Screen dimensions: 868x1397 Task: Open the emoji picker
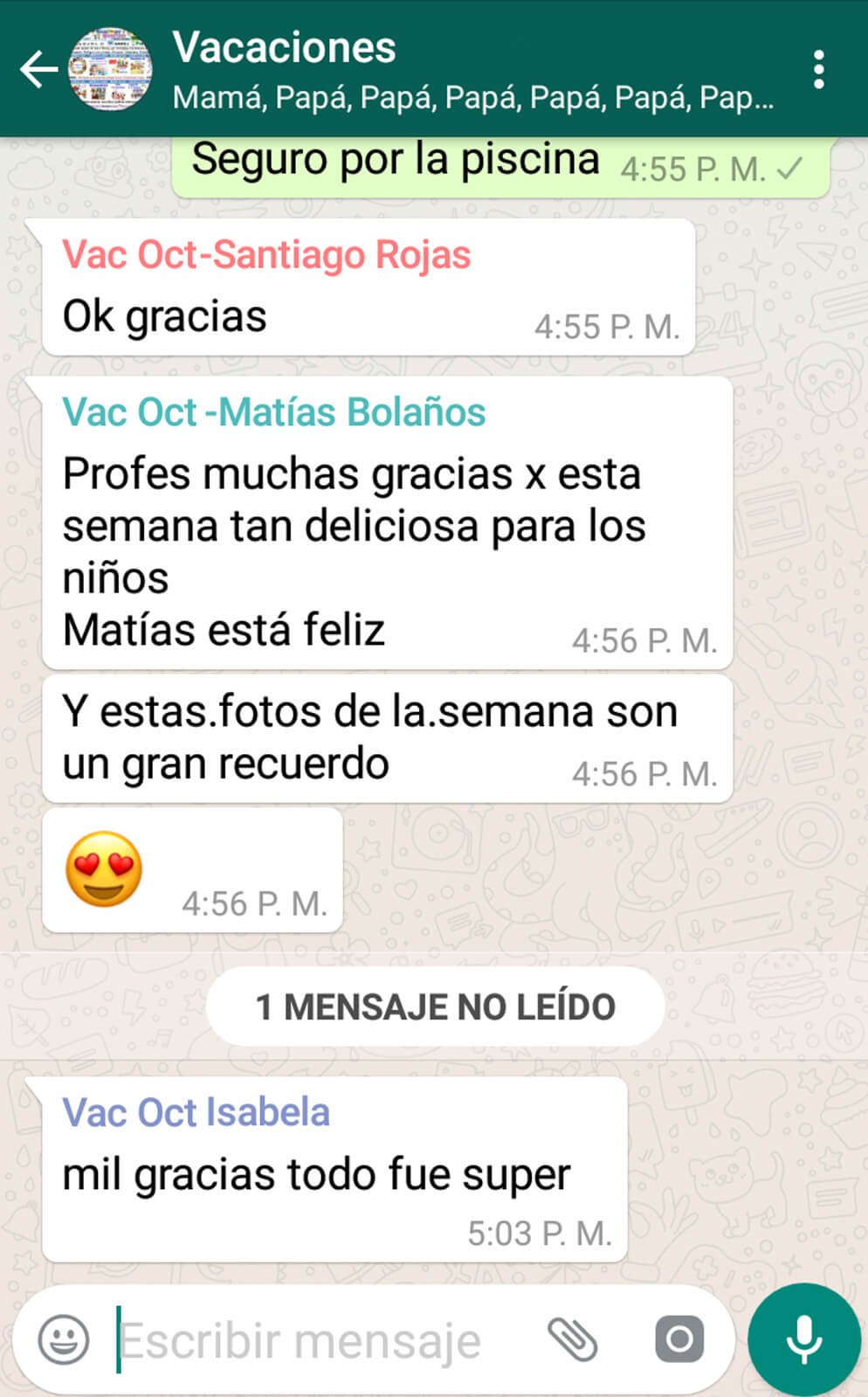pyautogui.click(x=64, y=1339)
